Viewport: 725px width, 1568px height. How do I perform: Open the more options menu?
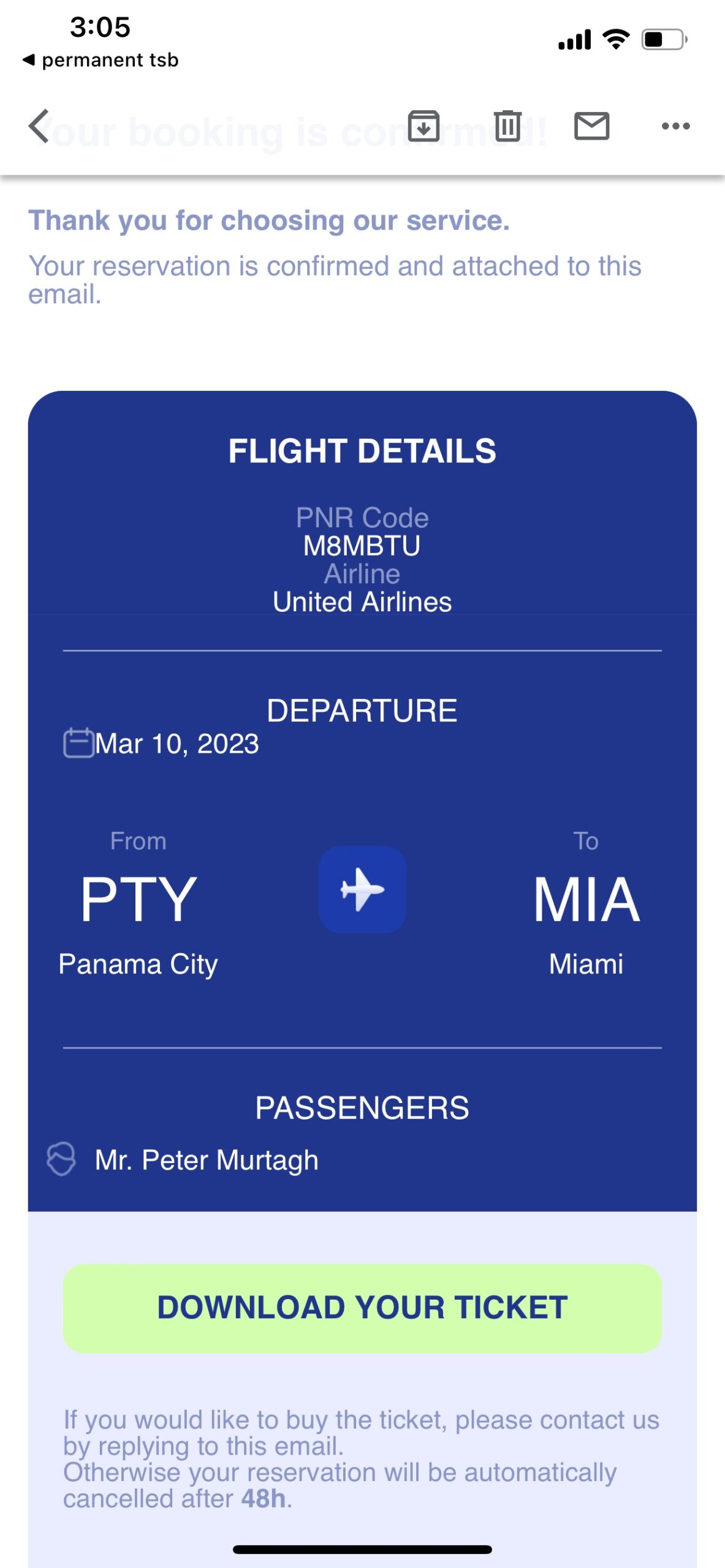pyautogui.click(x=675, y=126)
